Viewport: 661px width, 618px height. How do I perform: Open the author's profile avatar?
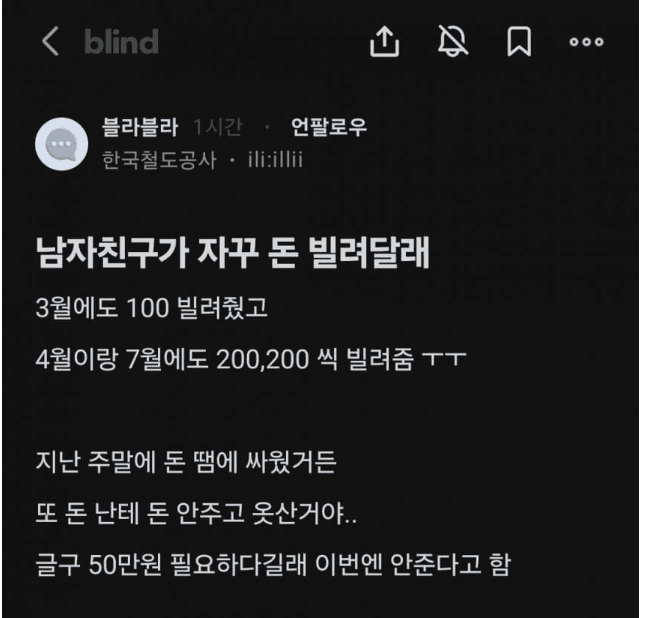click(62, 144)
